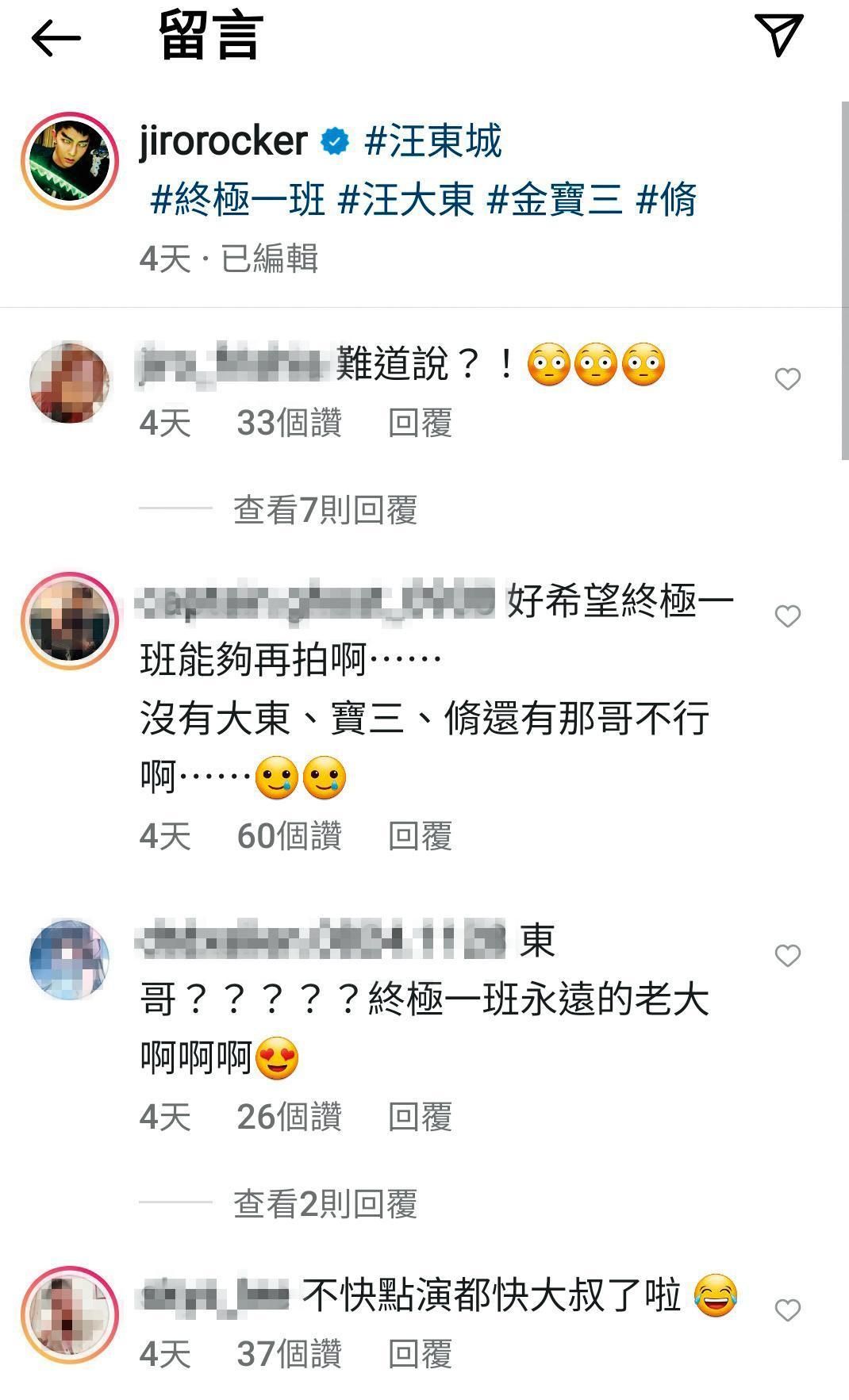View who liked via 33個讚
Screen dimensions: 849x1400
[289, 423]
